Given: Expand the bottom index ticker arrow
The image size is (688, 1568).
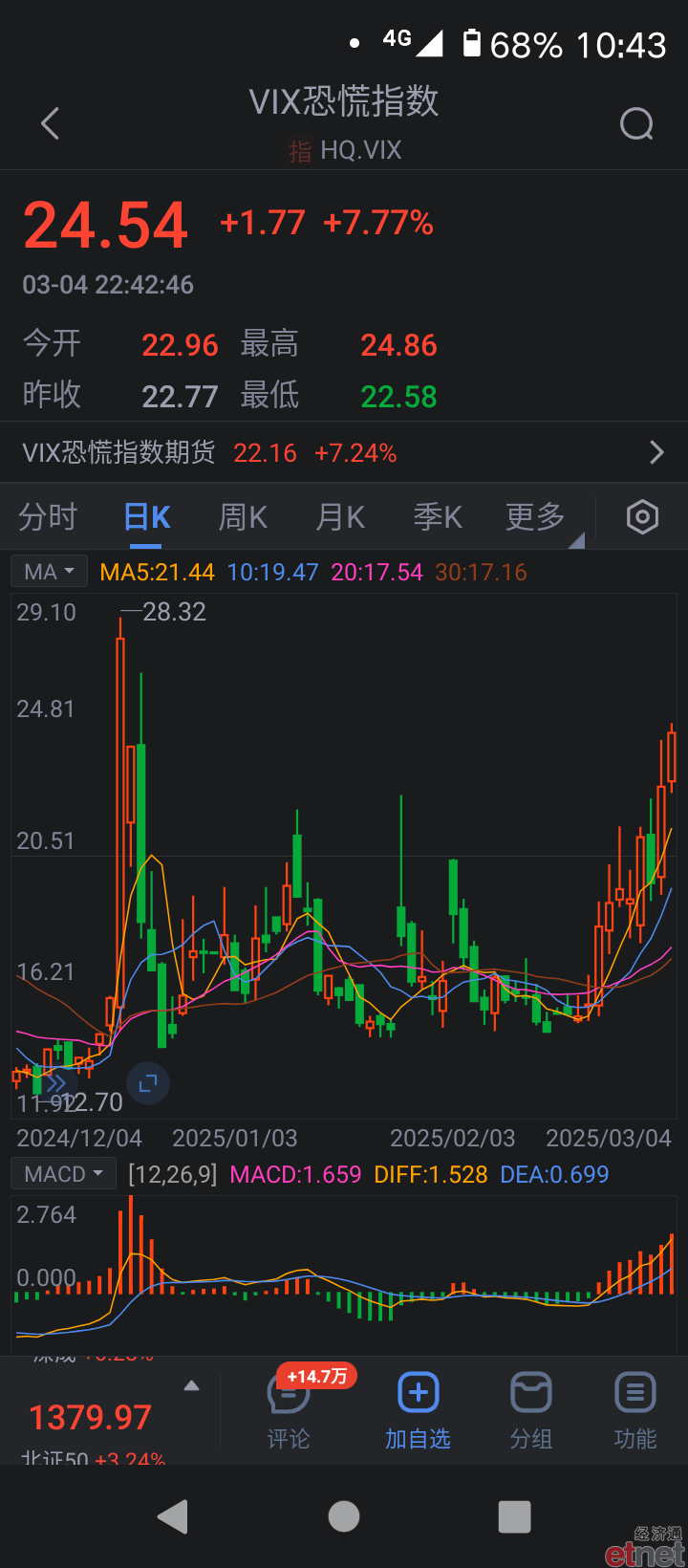Looking at the screenshot, I should point(192,1385).
